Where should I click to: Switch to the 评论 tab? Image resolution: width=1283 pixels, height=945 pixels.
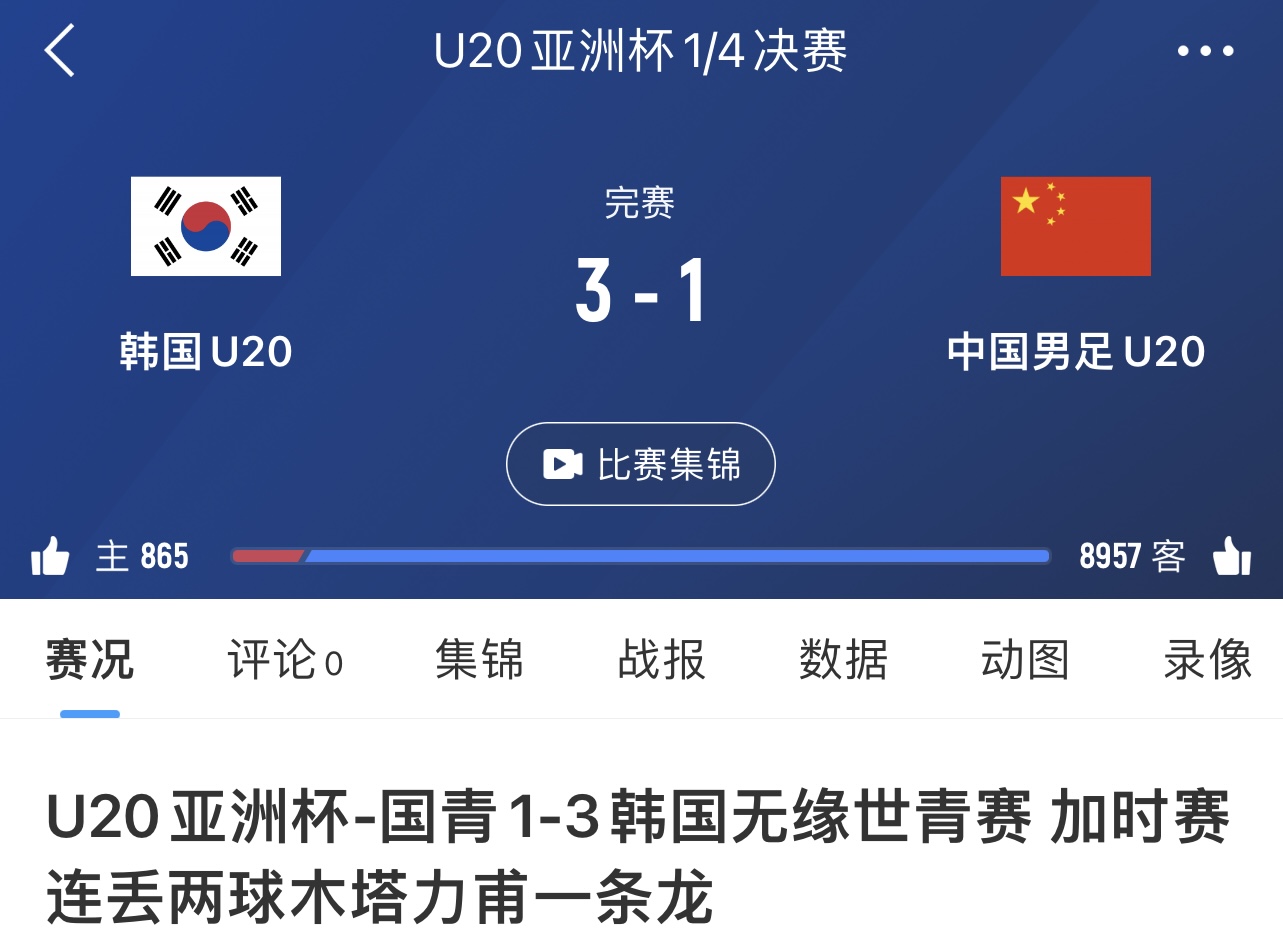[x=284, y=661]
